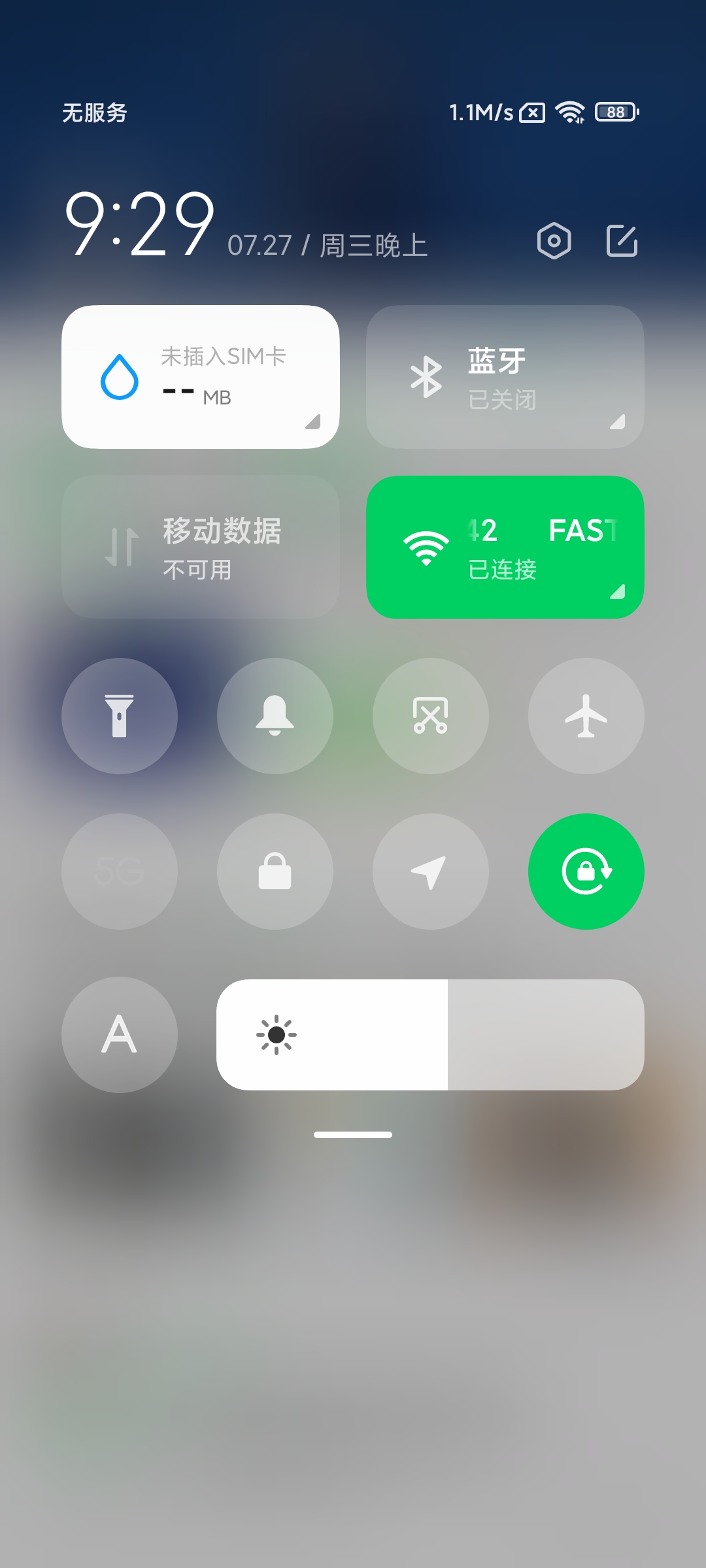Toggle the bell sound mode
The image size is (706, 1568).
275,716
